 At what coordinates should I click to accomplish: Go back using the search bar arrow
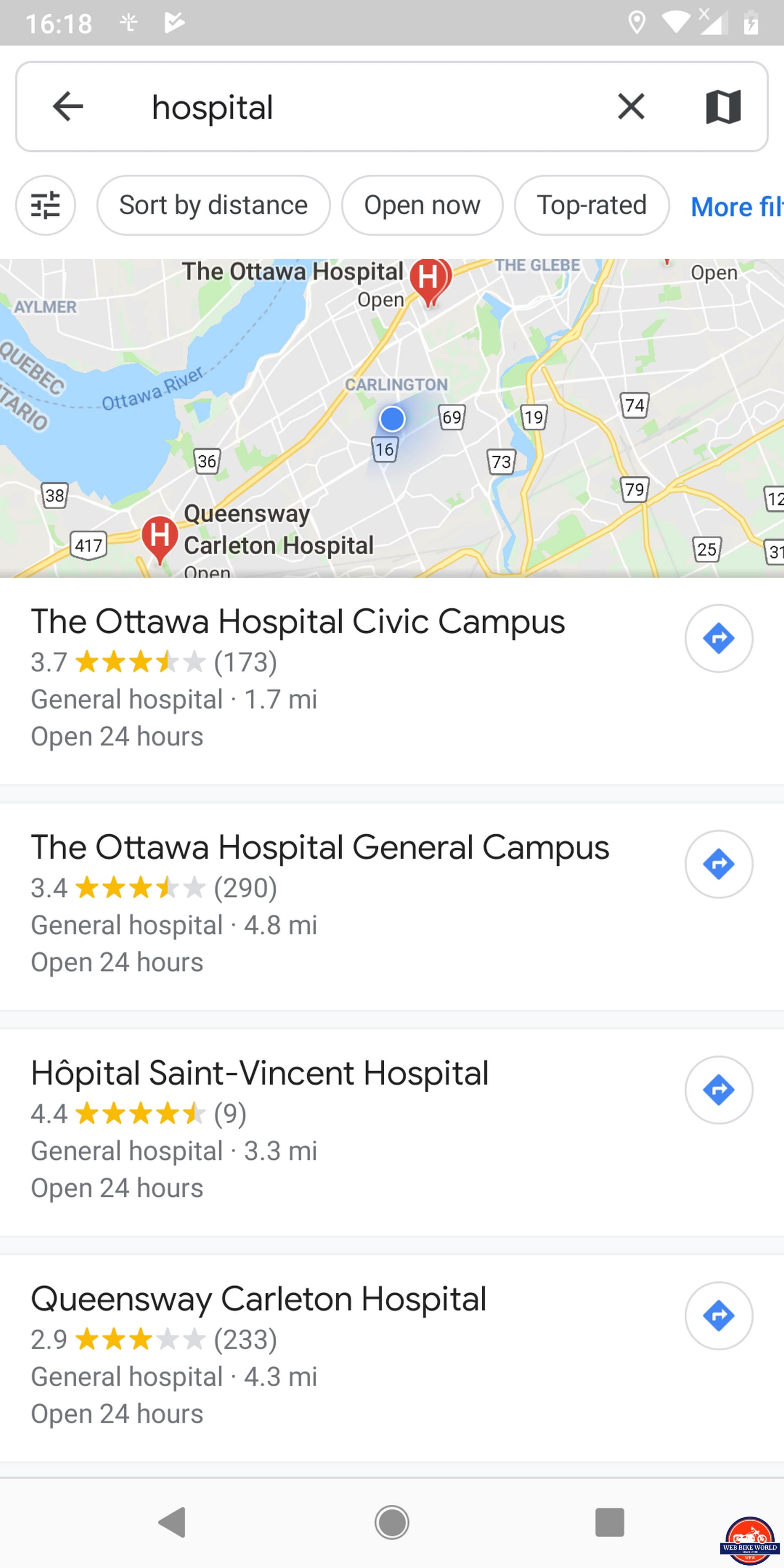click(x=67, y=107)
